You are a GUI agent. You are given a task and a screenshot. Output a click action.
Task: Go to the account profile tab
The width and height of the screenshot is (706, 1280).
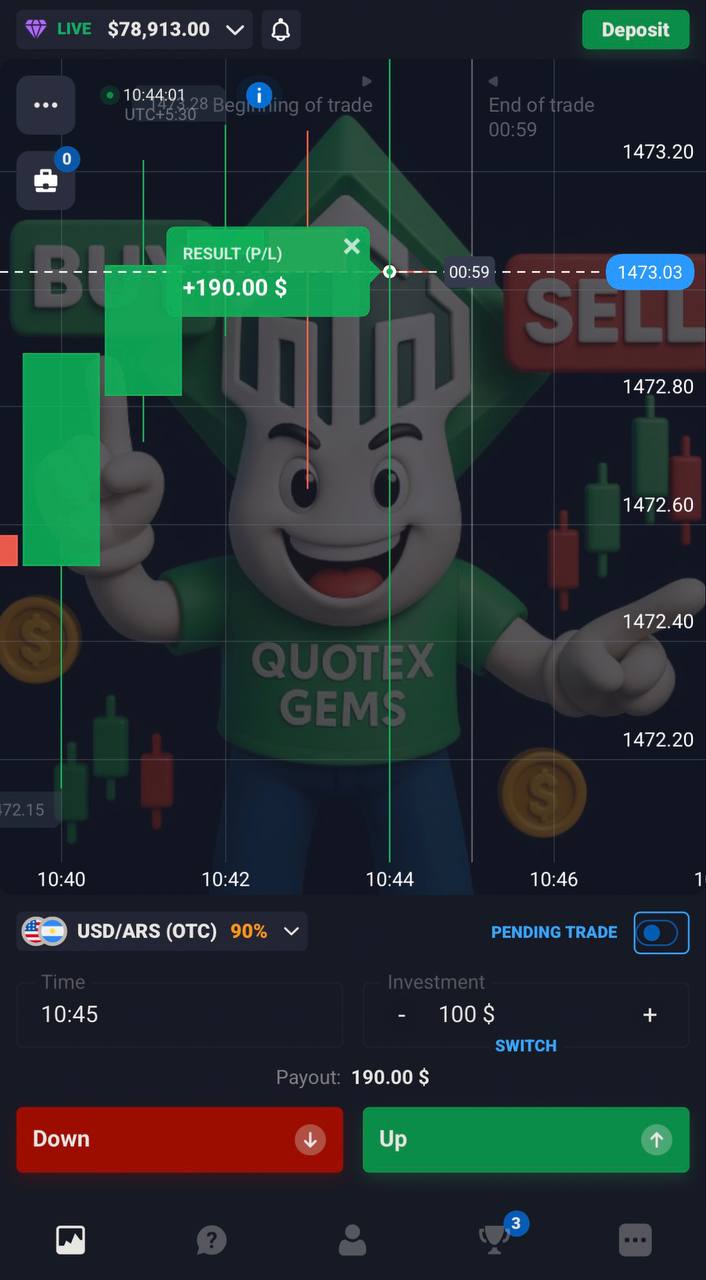click(352, 1240)
